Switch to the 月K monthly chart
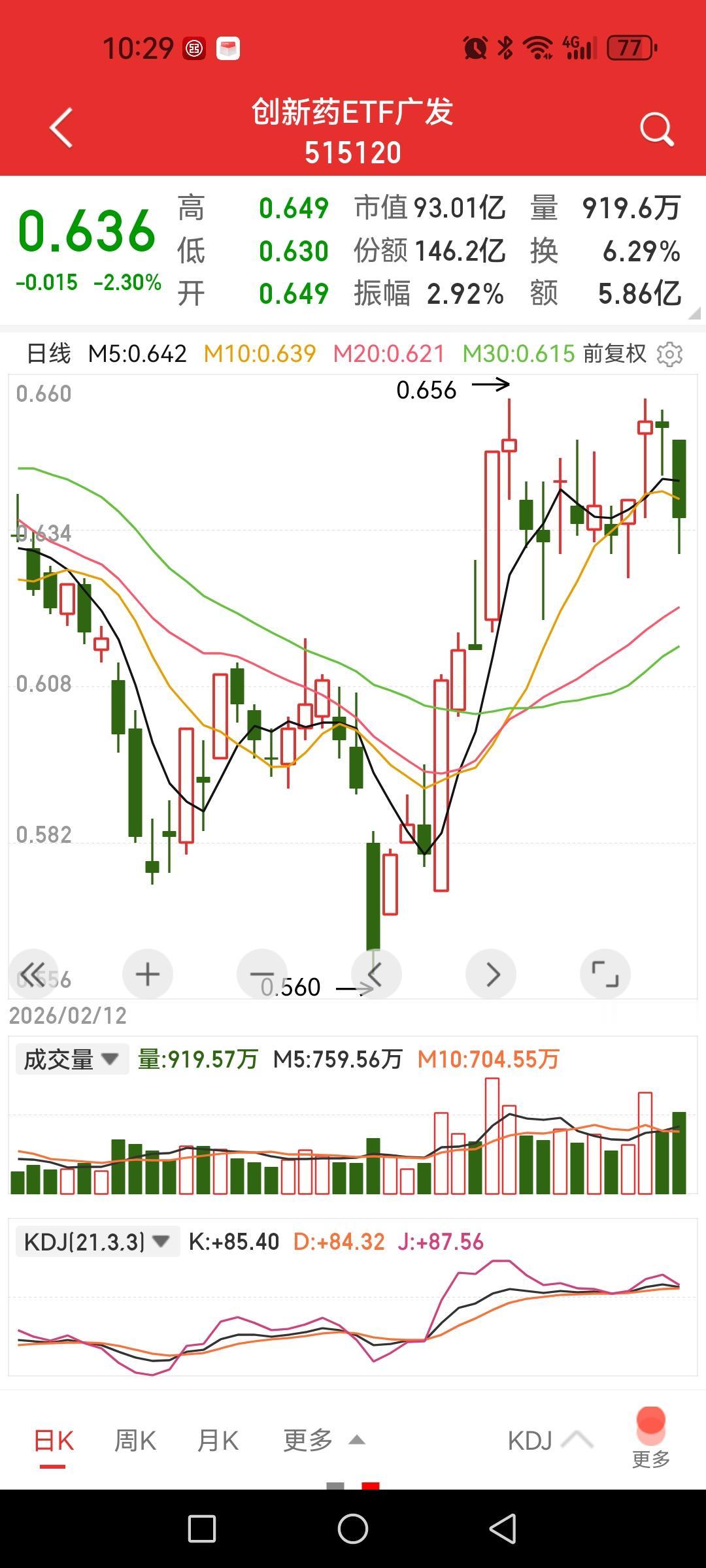This screenshot has width=706, height=1568. point(218,1441)
